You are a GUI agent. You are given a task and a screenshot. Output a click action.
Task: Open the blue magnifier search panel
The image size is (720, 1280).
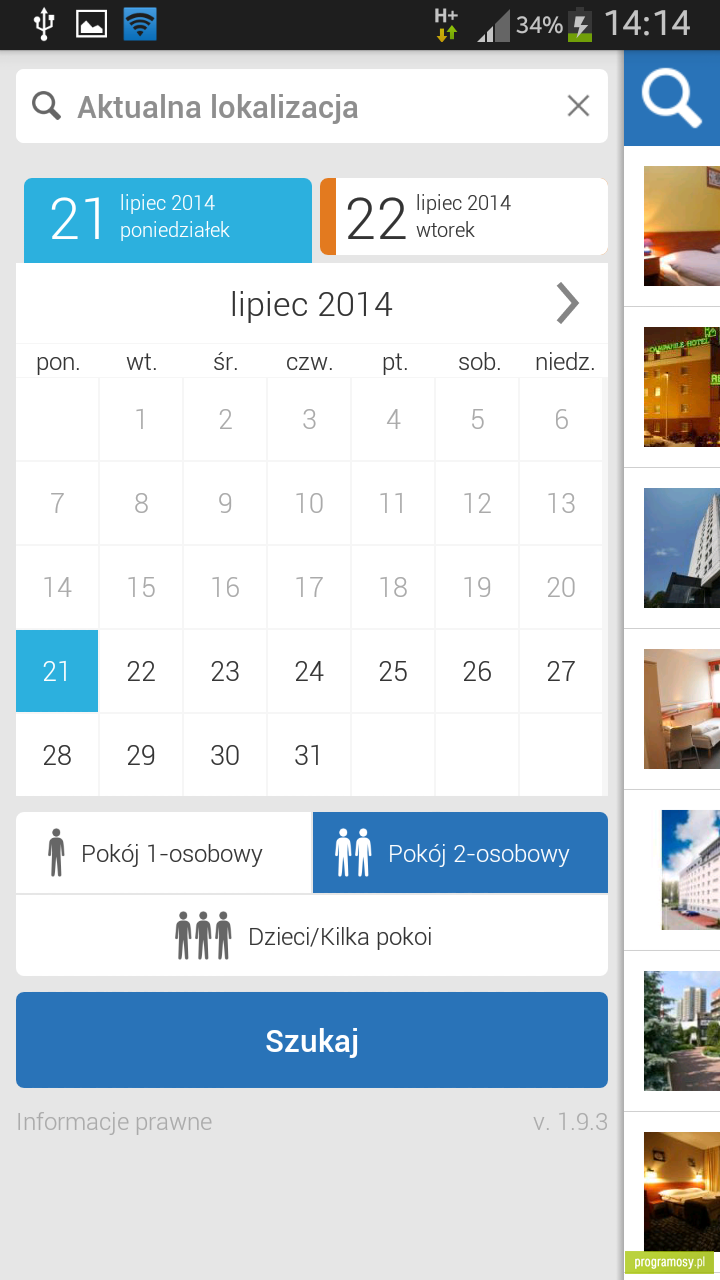click(x=672, y=98)
